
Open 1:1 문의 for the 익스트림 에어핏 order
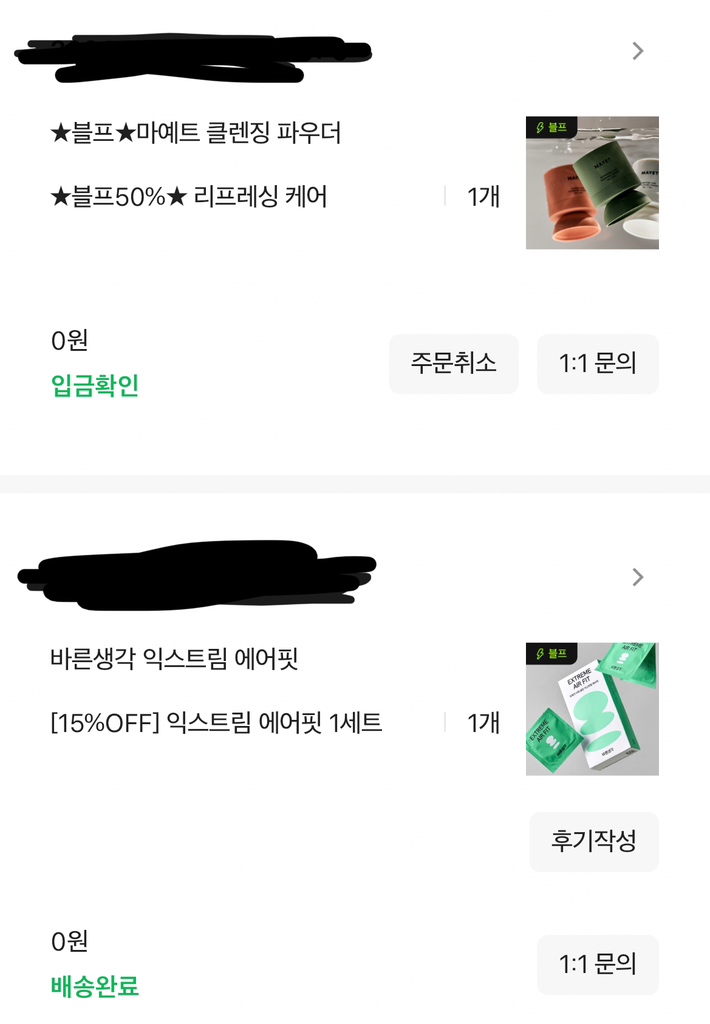[597, 964]
